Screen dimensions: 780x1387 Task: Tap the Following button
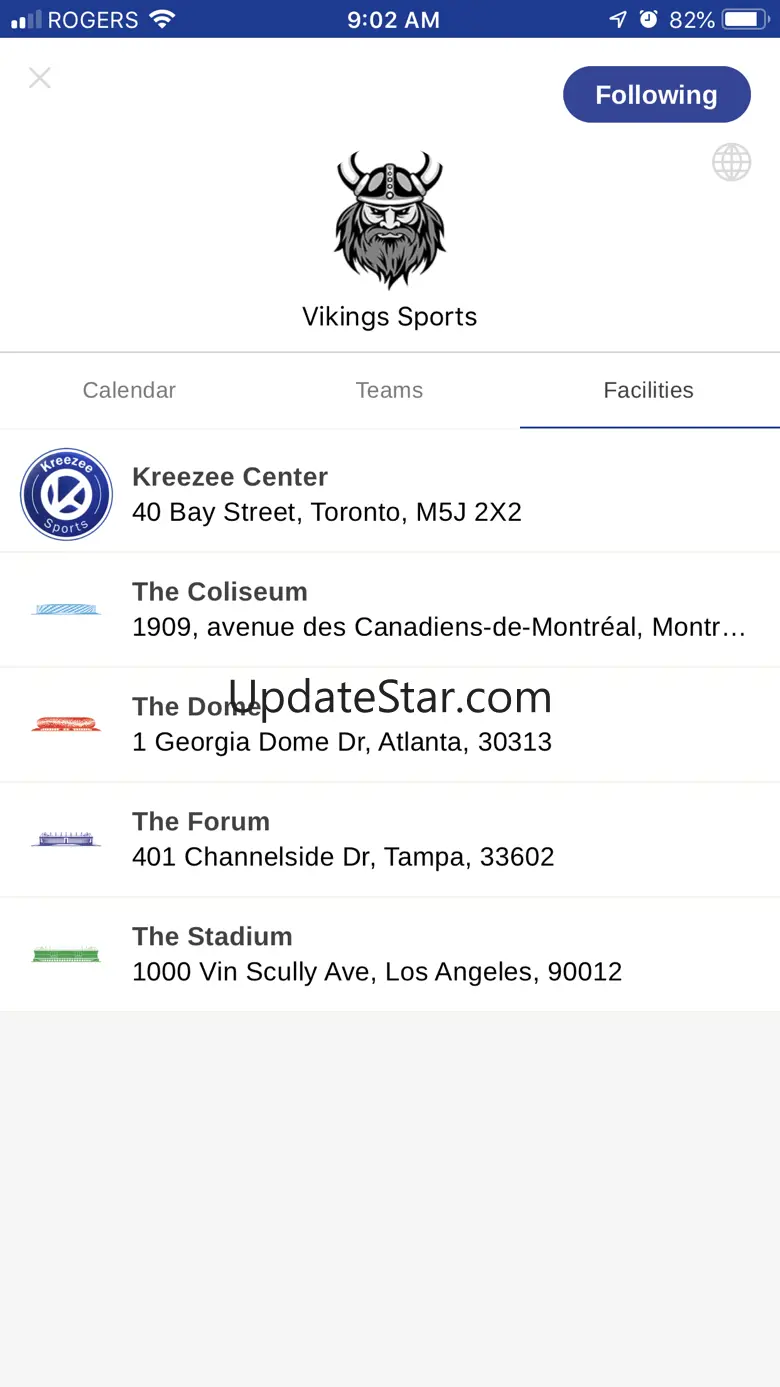click(x=656, y=95)
